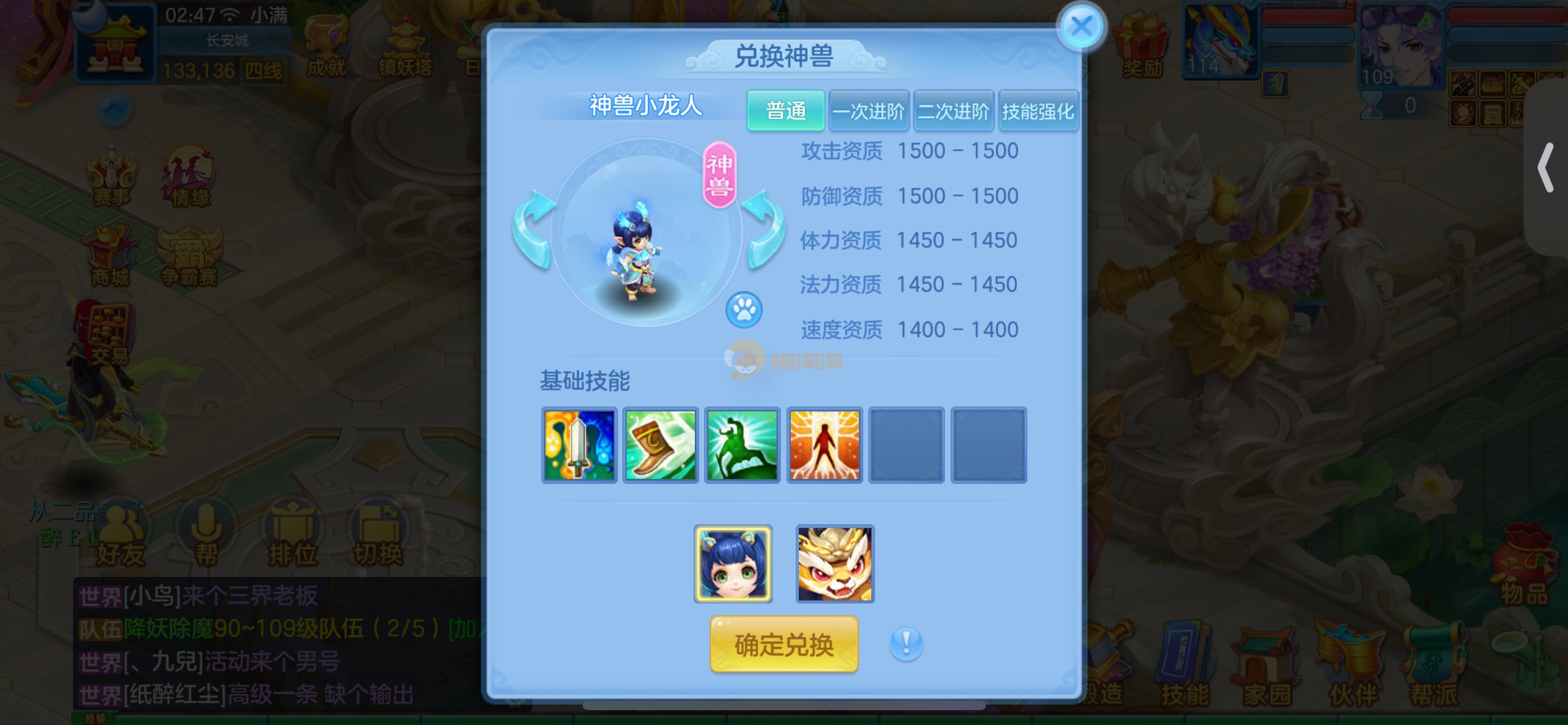Select the blue-haired dragon girl portrait
The image size is (1568, 725).
pyautogui.click(x=733, y=563)
